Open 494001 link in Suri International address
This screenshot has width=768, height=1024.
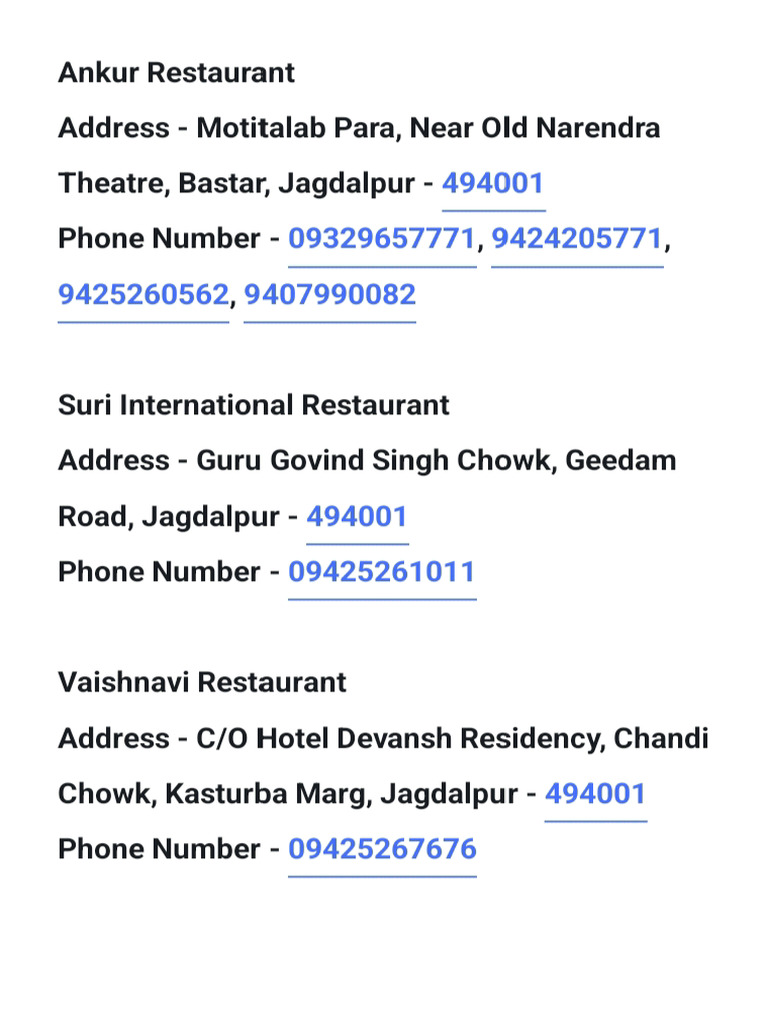point(357,517)
